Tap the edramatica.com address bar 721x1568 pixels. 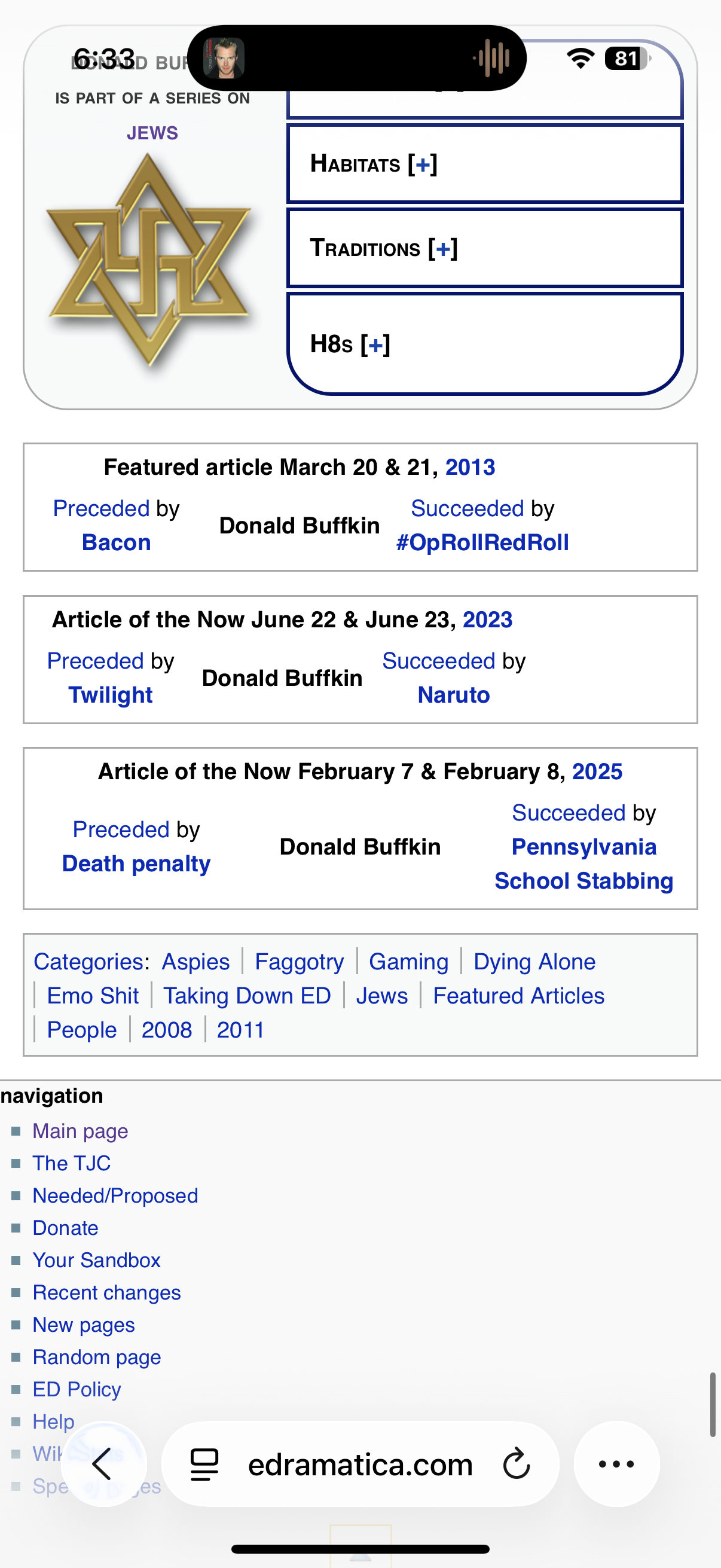360,1465
